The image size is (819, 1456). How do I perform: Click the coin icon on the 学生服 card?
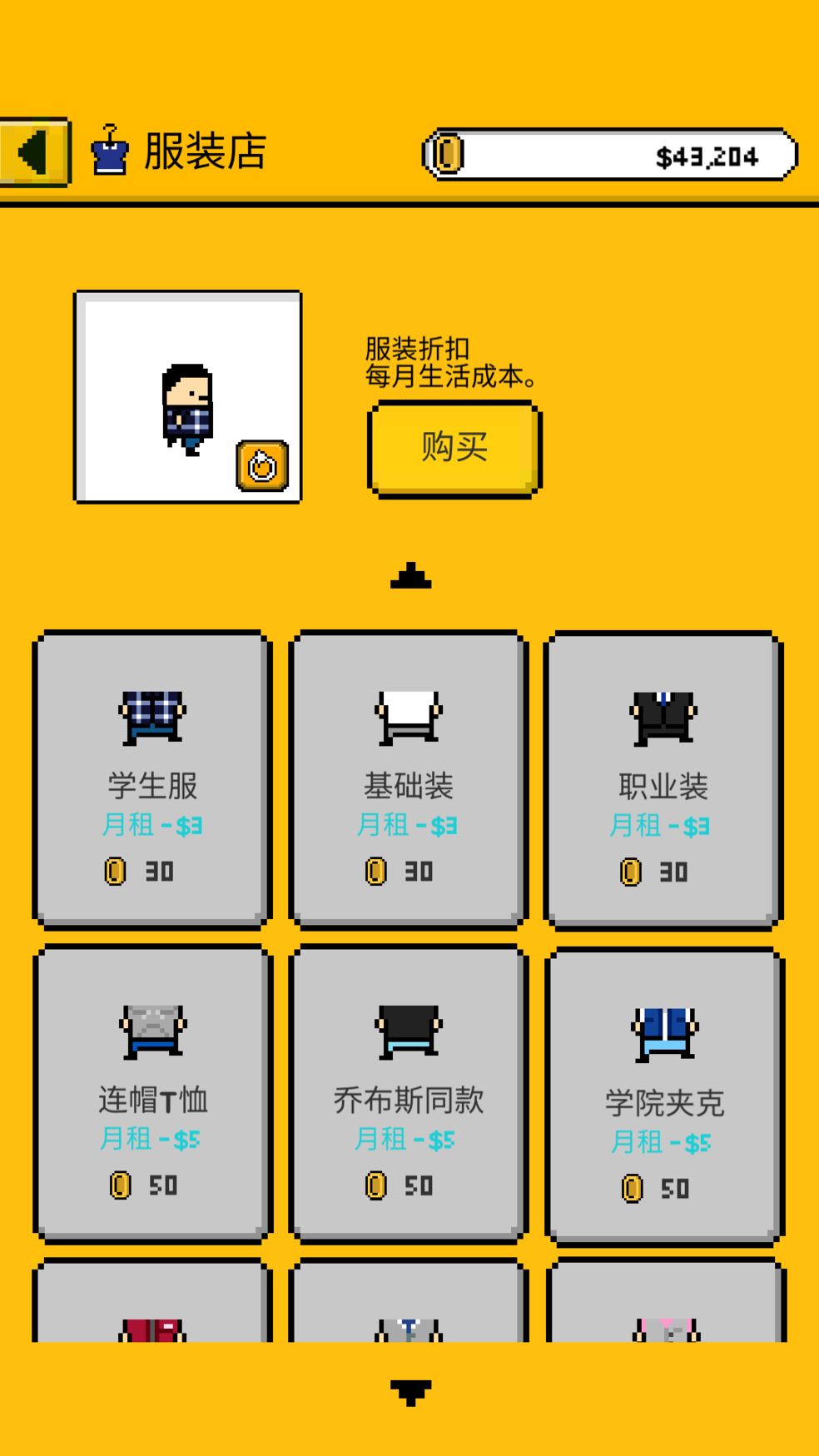click(113, 871)
